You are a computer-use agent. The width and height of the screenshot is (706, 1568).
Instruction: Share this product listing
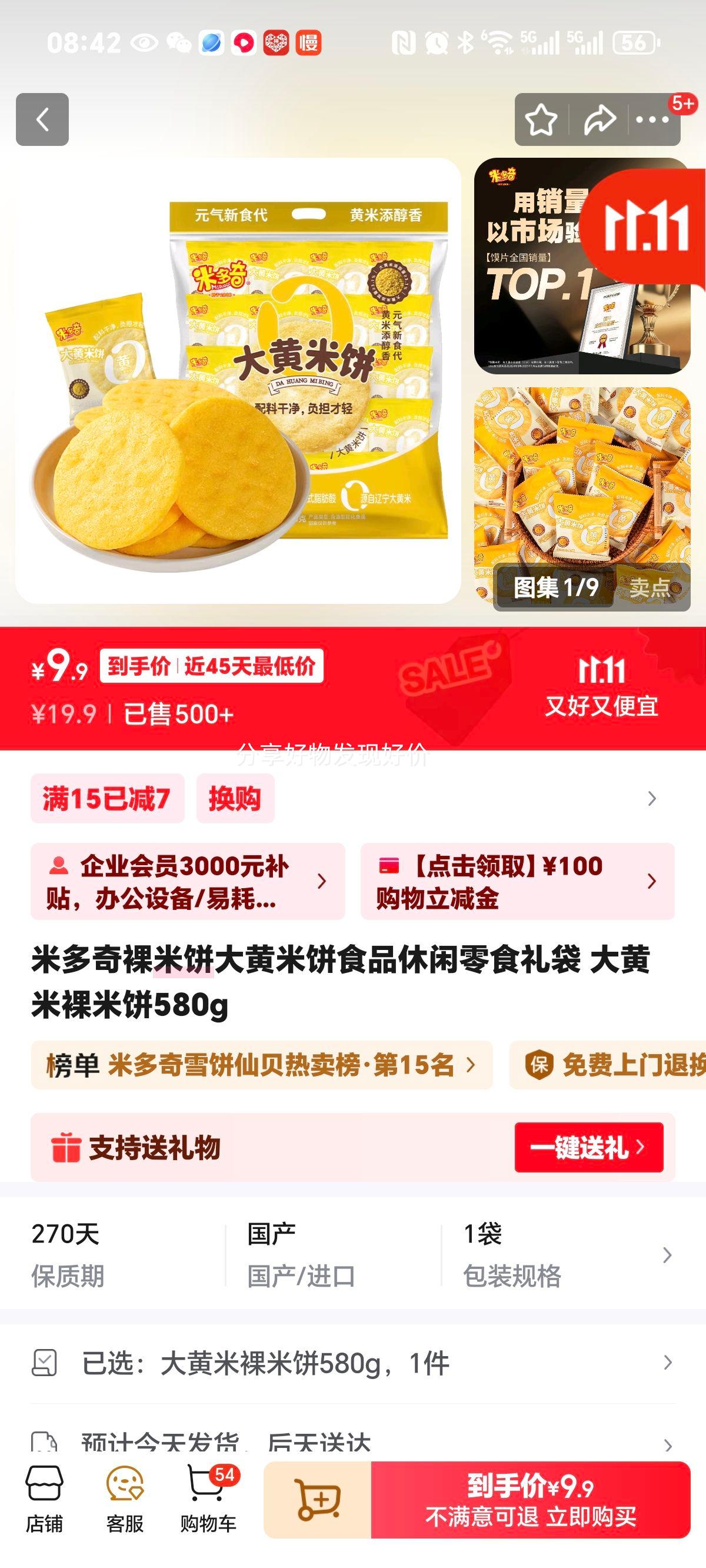600,119
